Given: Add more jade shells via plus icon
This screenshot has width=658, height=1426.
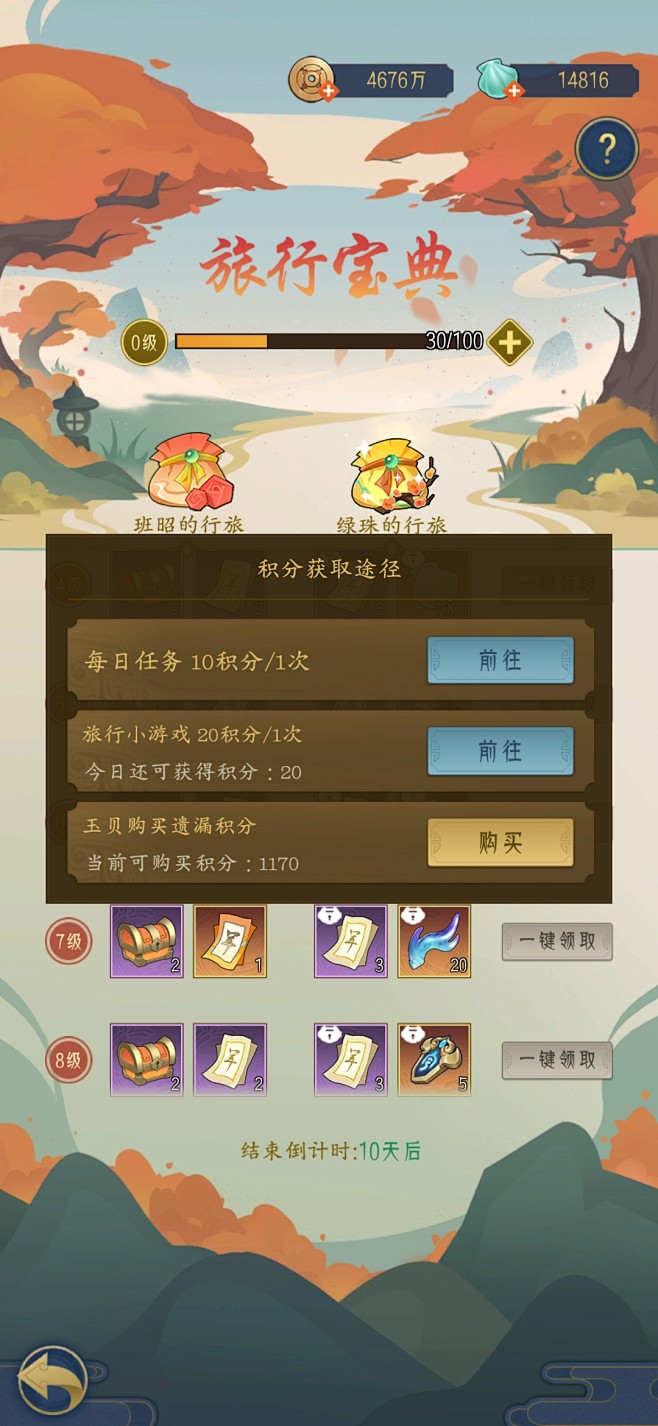Looking at the screenshot, I should click(514, 92).
